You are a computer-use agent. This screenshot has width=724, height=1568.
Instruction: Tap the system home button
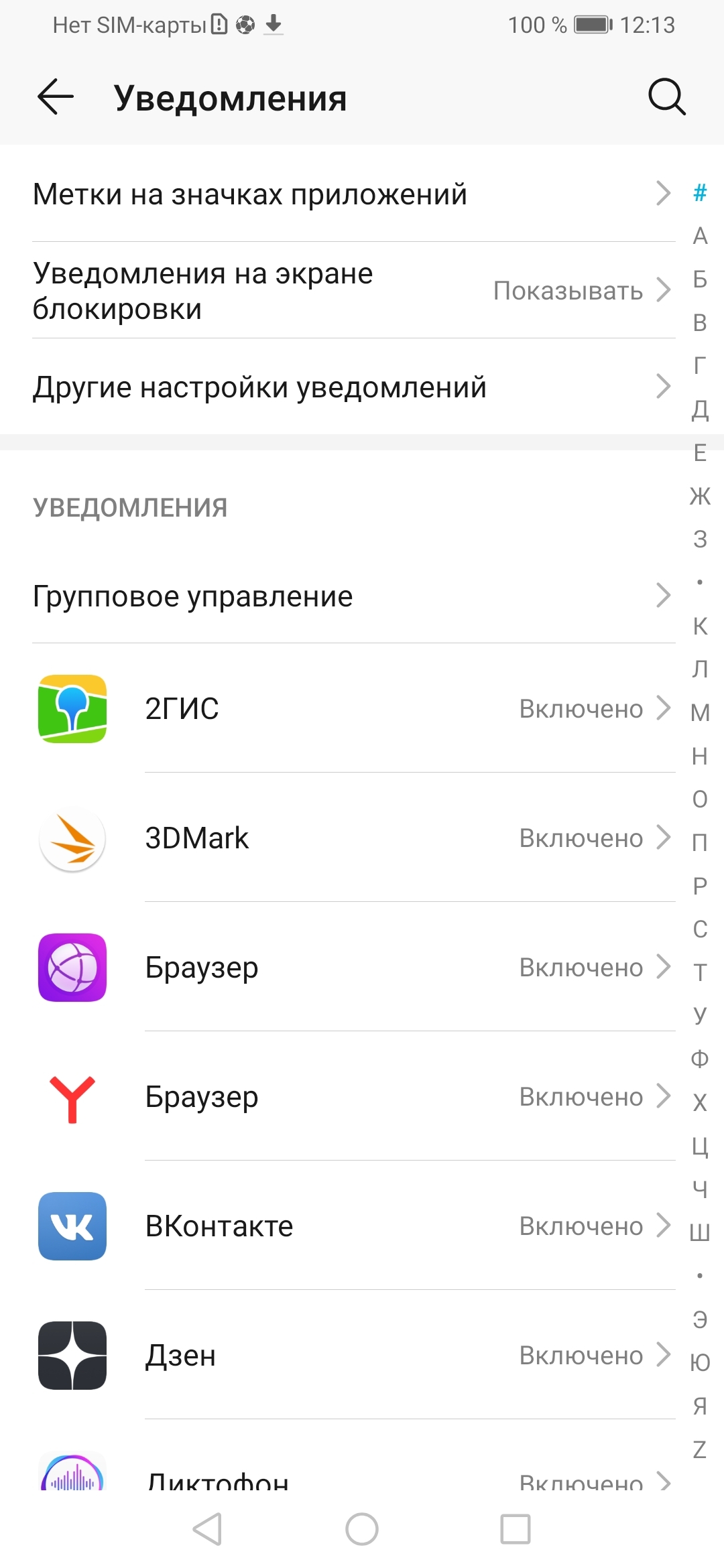362,1529
